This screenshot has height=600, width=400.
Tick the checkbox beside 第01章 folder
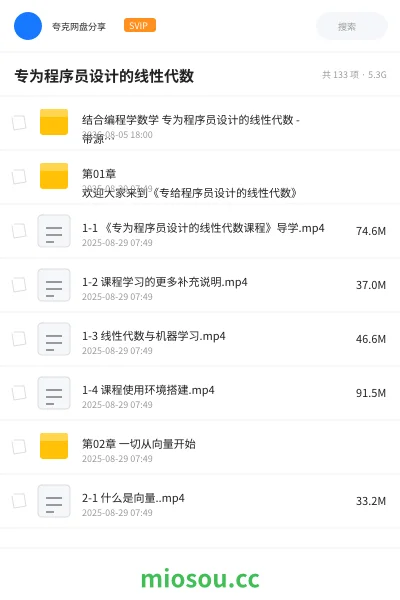click(x=19, y=177)
